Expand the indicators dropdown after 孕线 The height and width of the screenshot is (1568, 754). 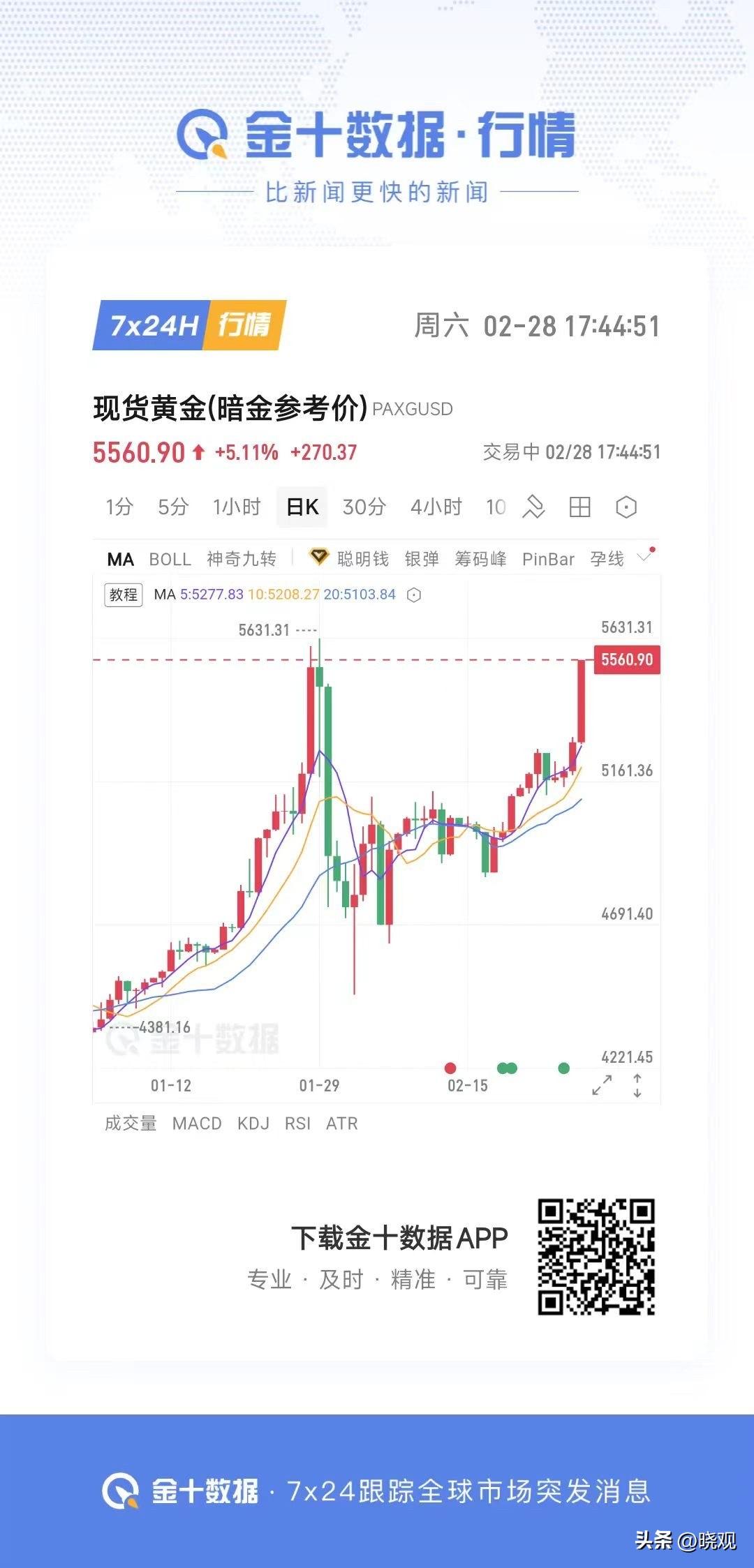point(644,558)
